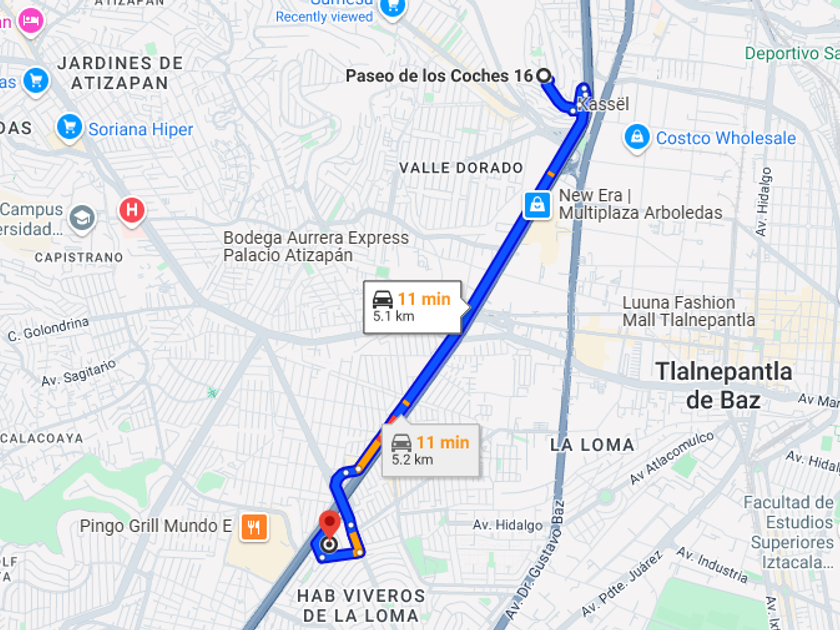Open Soriana Hiper shopping marker
The image size is (840, 630).
click(69, 129)
